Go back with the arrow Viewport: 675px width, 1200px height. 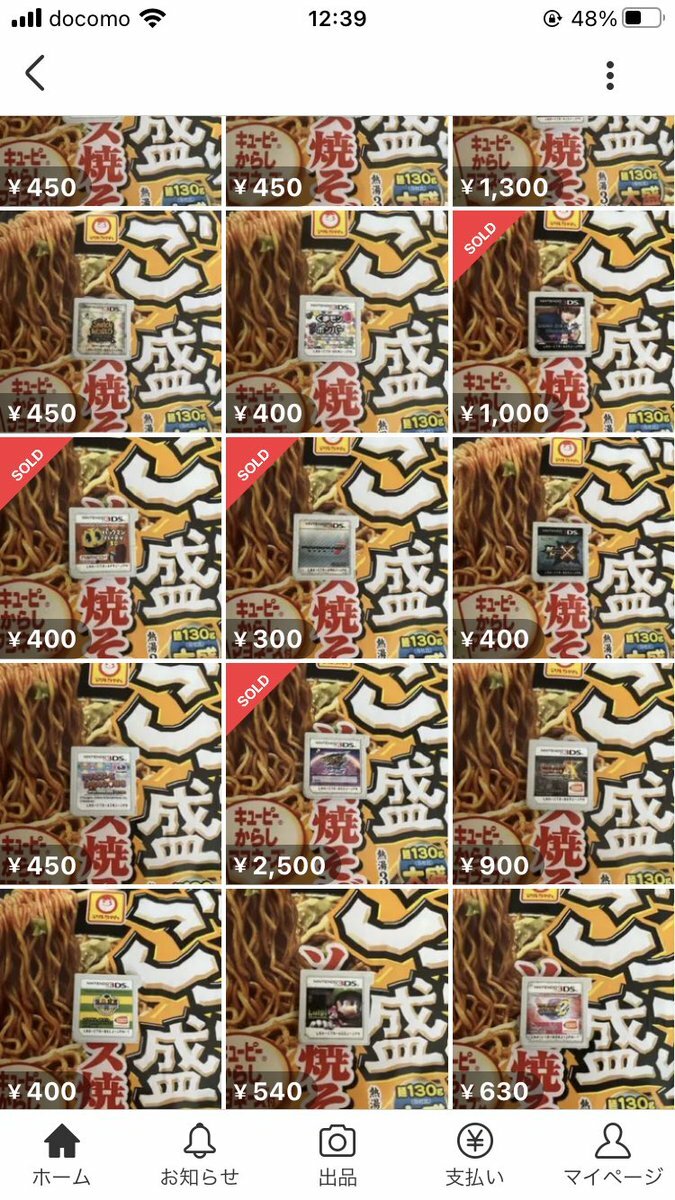pyautogui.click(x=35, y=73)
